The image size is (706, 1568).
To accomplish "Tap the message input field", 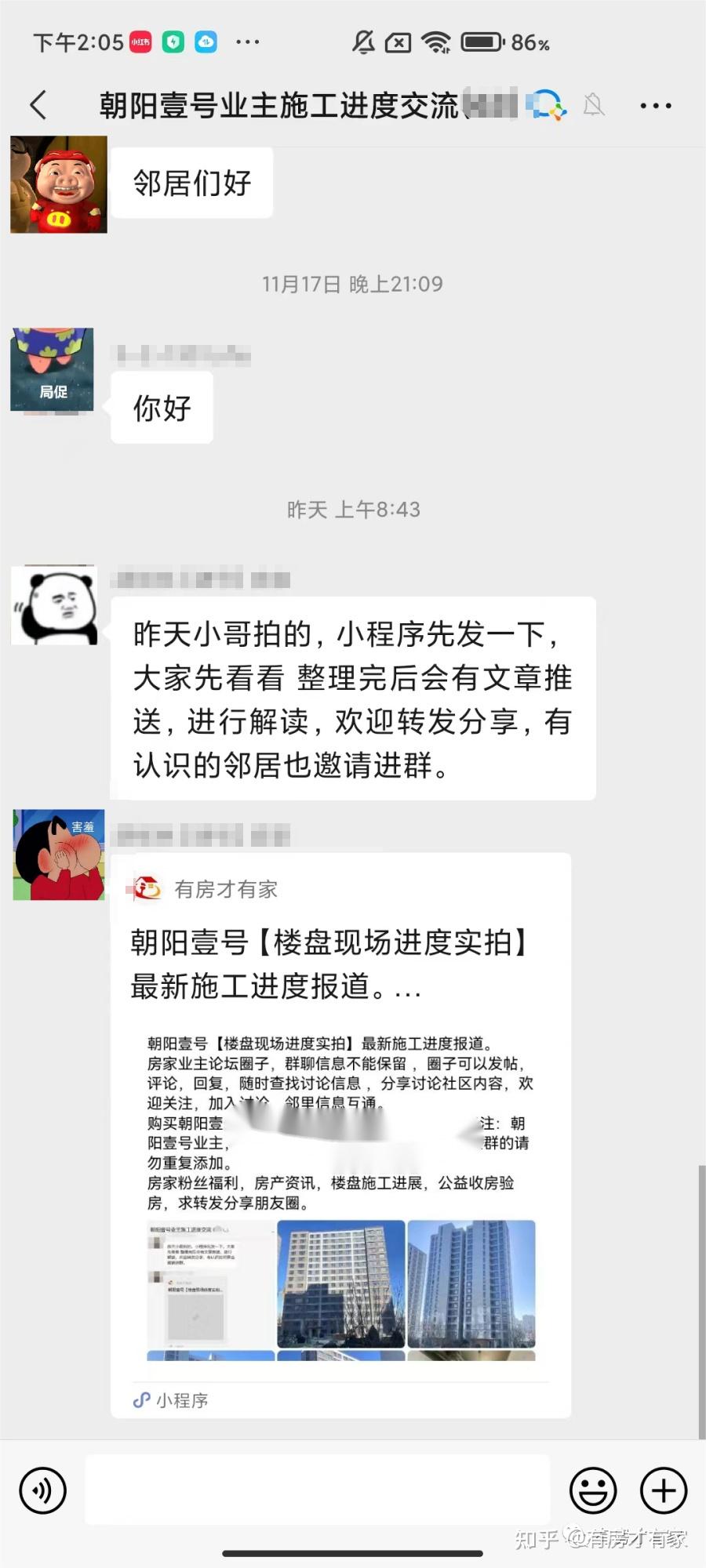I will [317, 1489].
